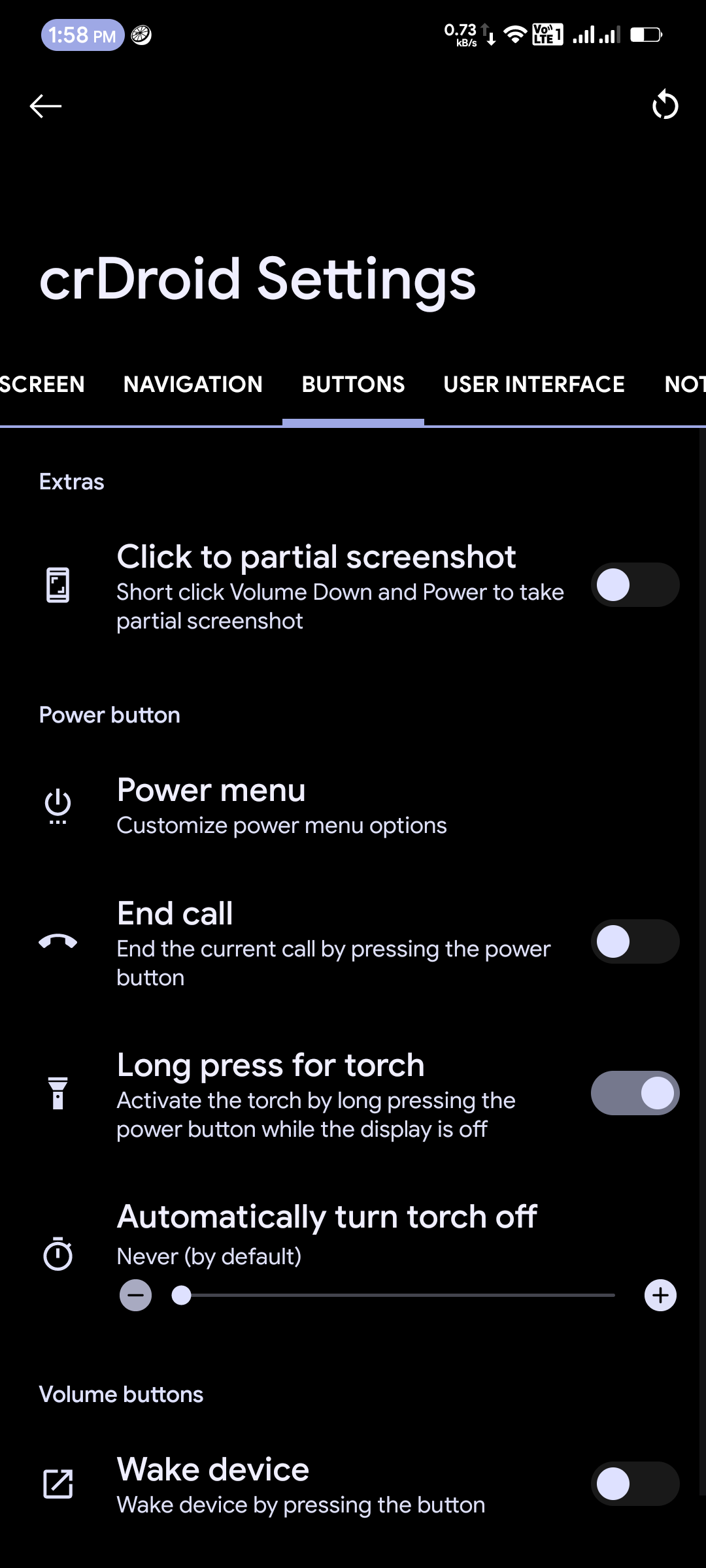The width and height of the screenshot is (706, 1568).
Task: Tap the reset icon in the top bar
Action: 665,105
